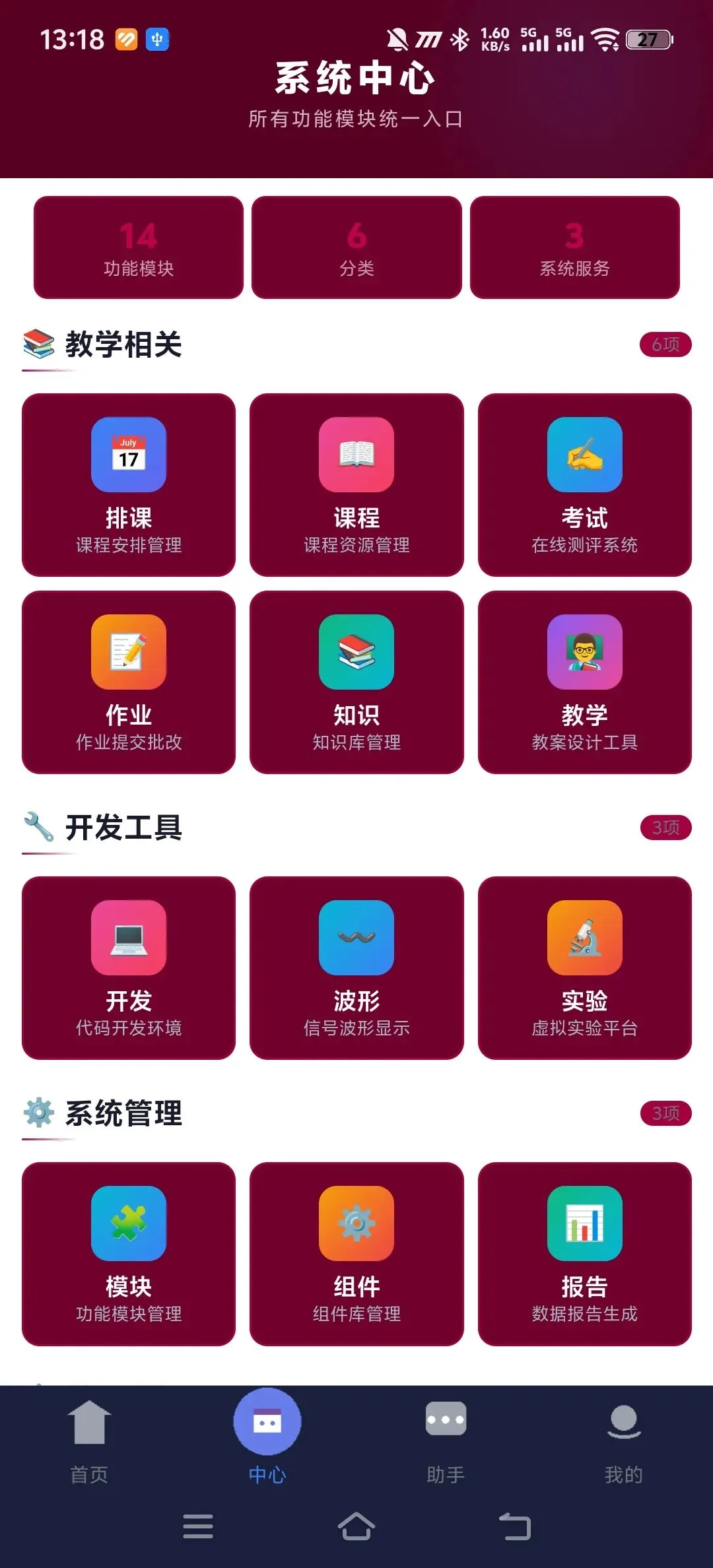This screenshot has height=1568, width=713.
Task: Launch the 开发 code development environment
Action: (129, 968)
